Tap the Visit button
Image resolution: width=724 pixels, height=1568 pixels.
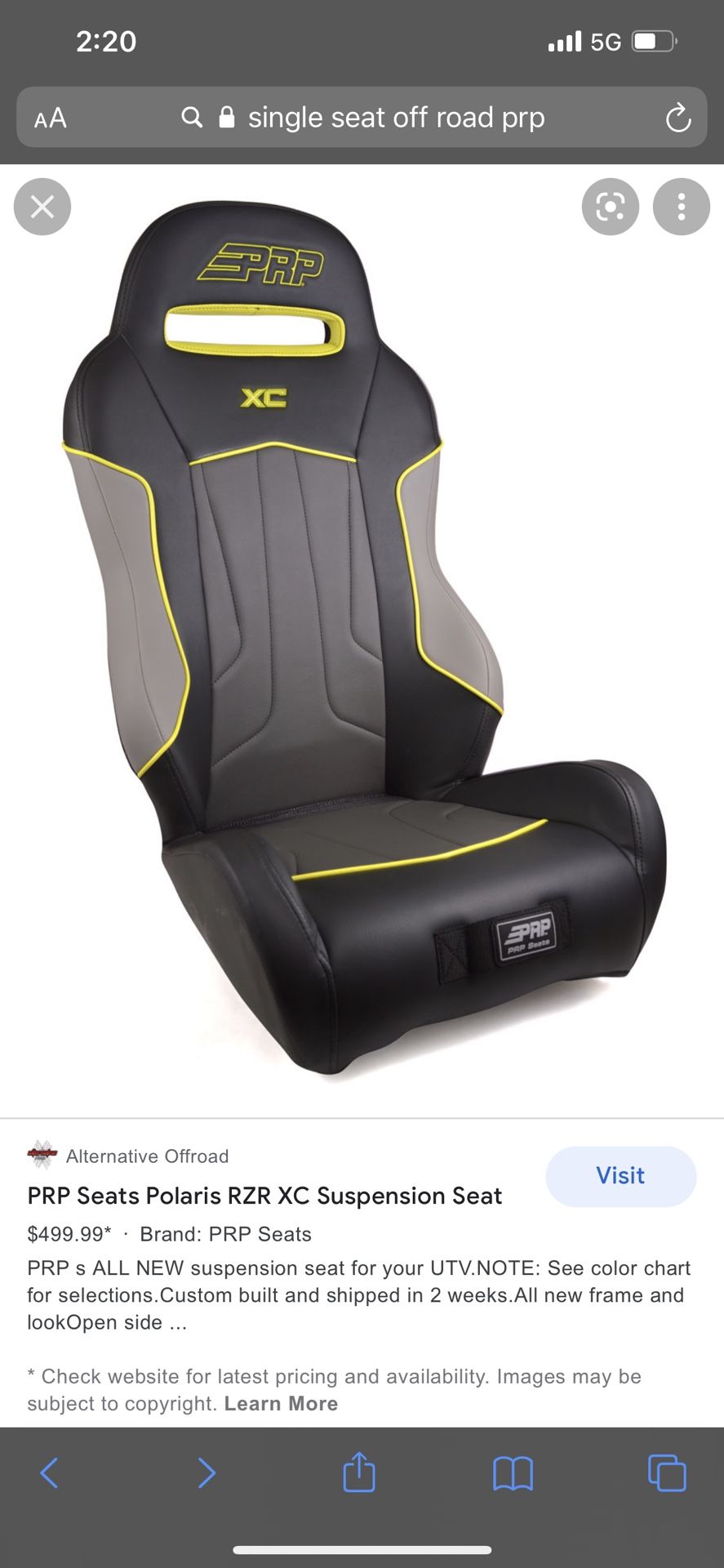[x=620, y=1176]
